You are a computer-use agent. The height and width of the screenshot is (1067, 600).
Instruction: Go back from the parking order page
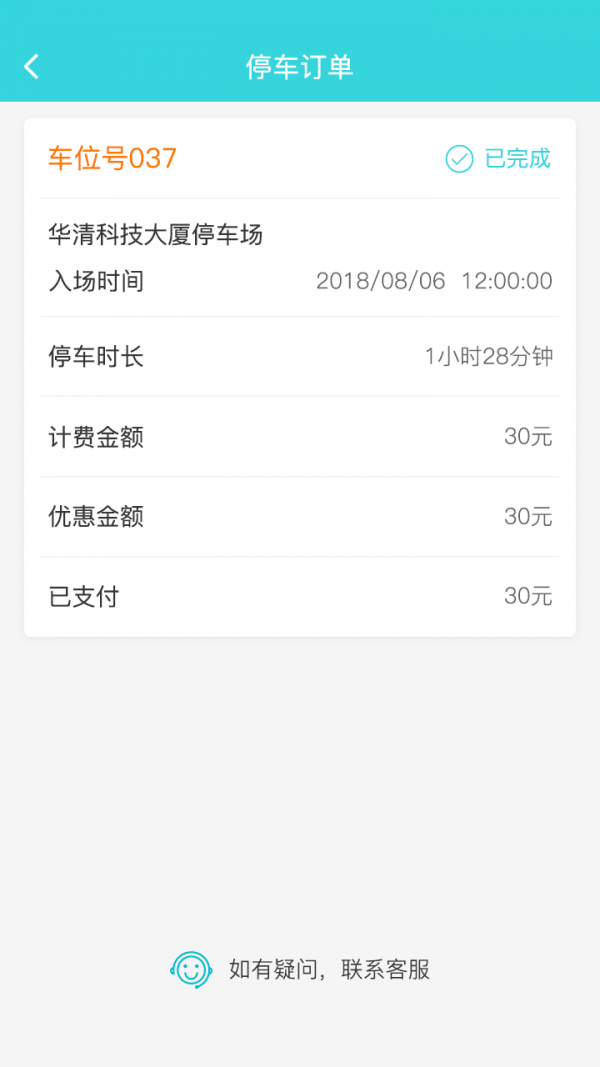(31, 67)
